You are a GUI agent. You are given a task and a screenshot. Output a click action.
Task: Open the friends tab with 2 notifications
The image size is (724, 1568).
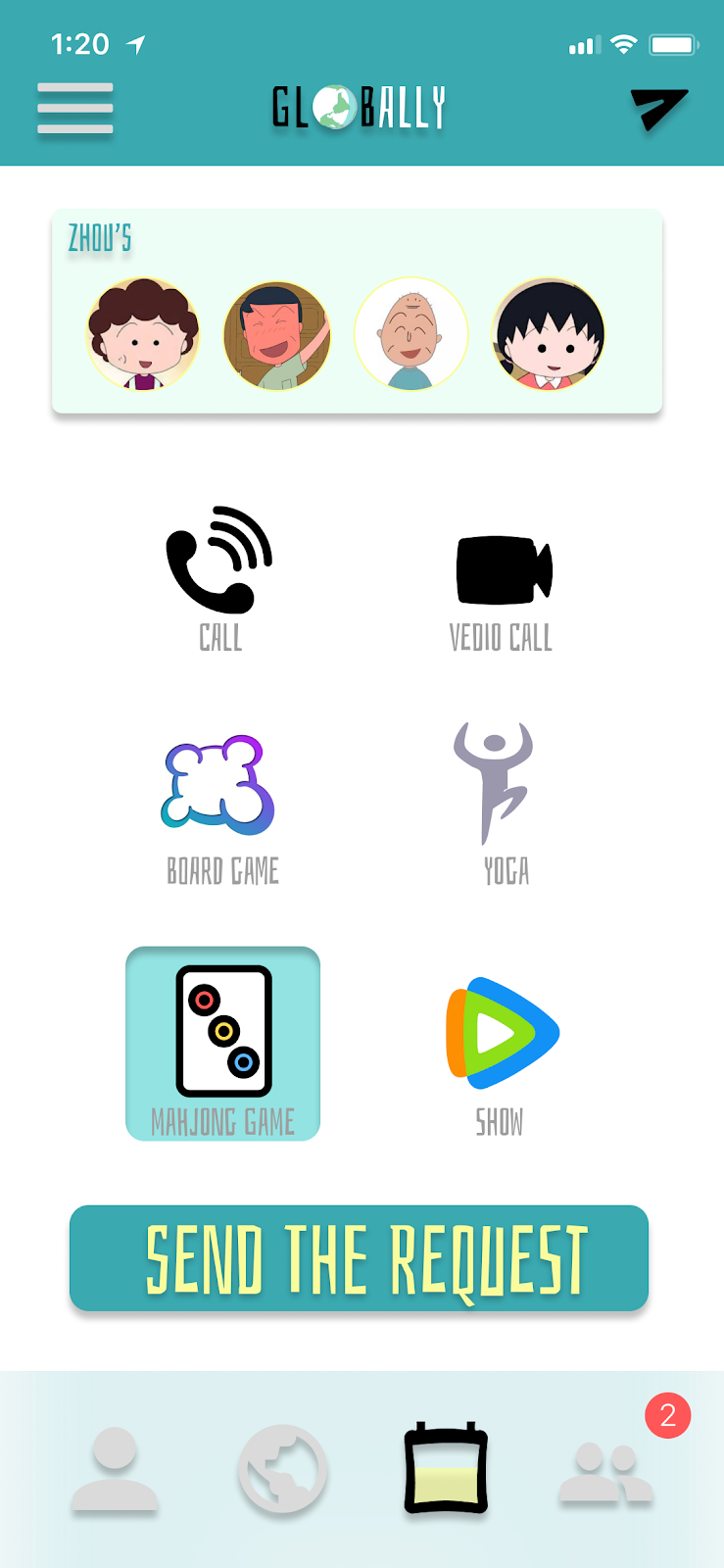pos(607,1468)
